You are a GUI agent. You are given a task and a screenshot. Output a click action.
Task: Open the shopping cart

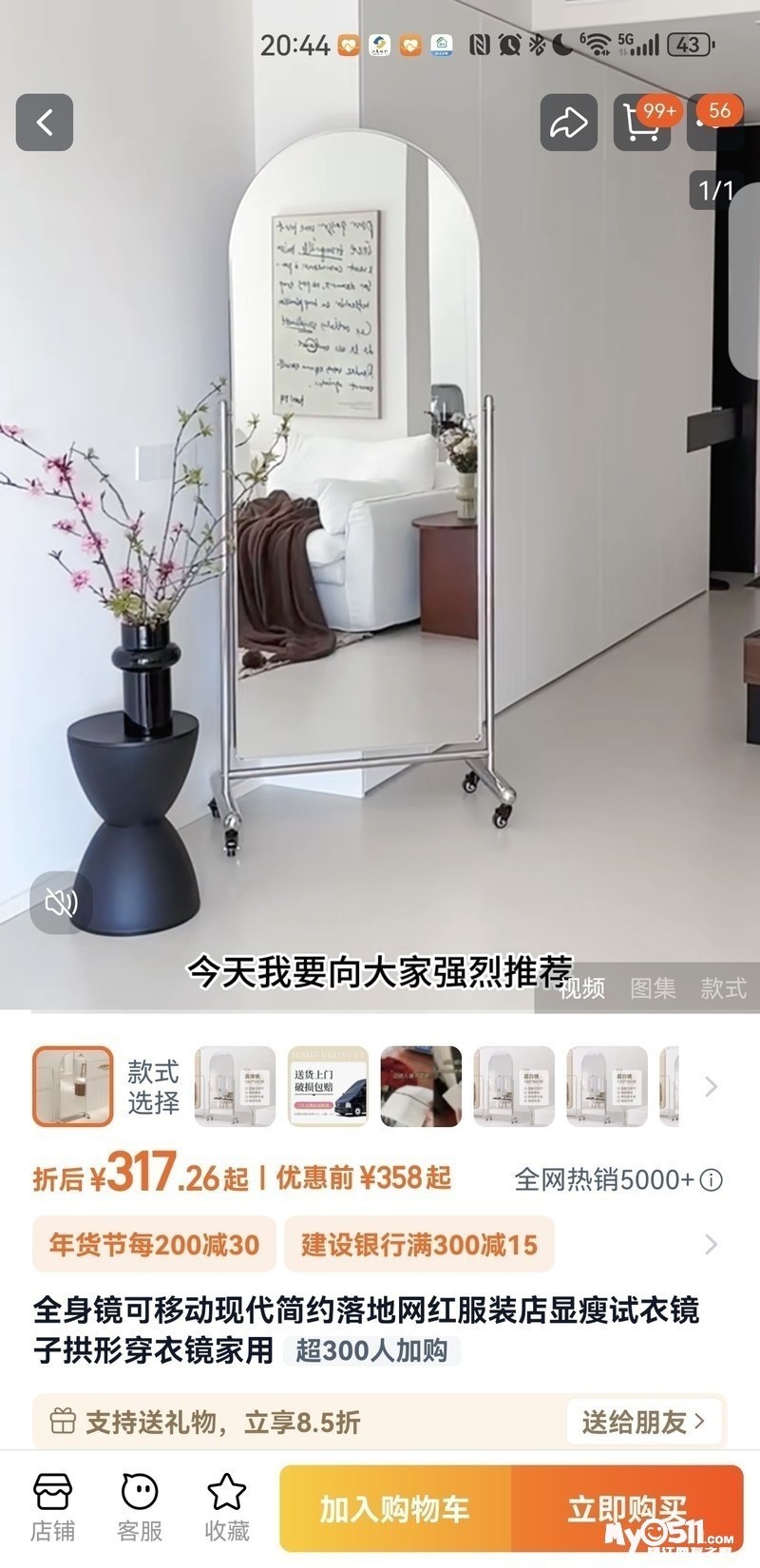point(643,123)
